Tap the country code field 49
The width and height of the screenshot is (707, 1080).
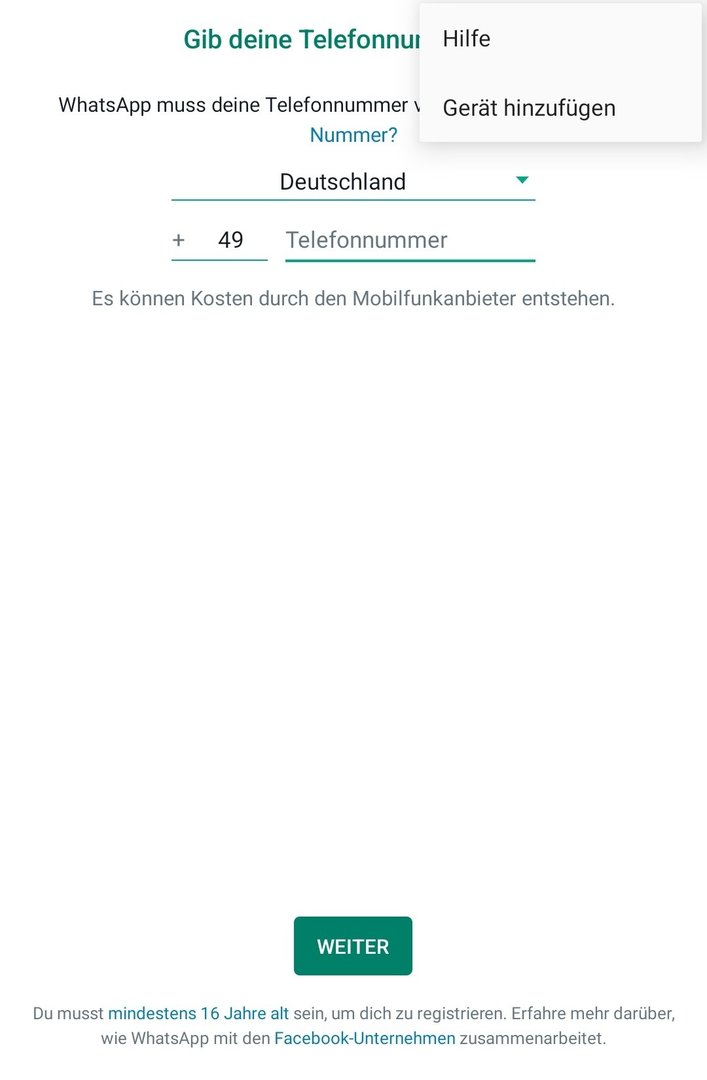tap(230, 240)
